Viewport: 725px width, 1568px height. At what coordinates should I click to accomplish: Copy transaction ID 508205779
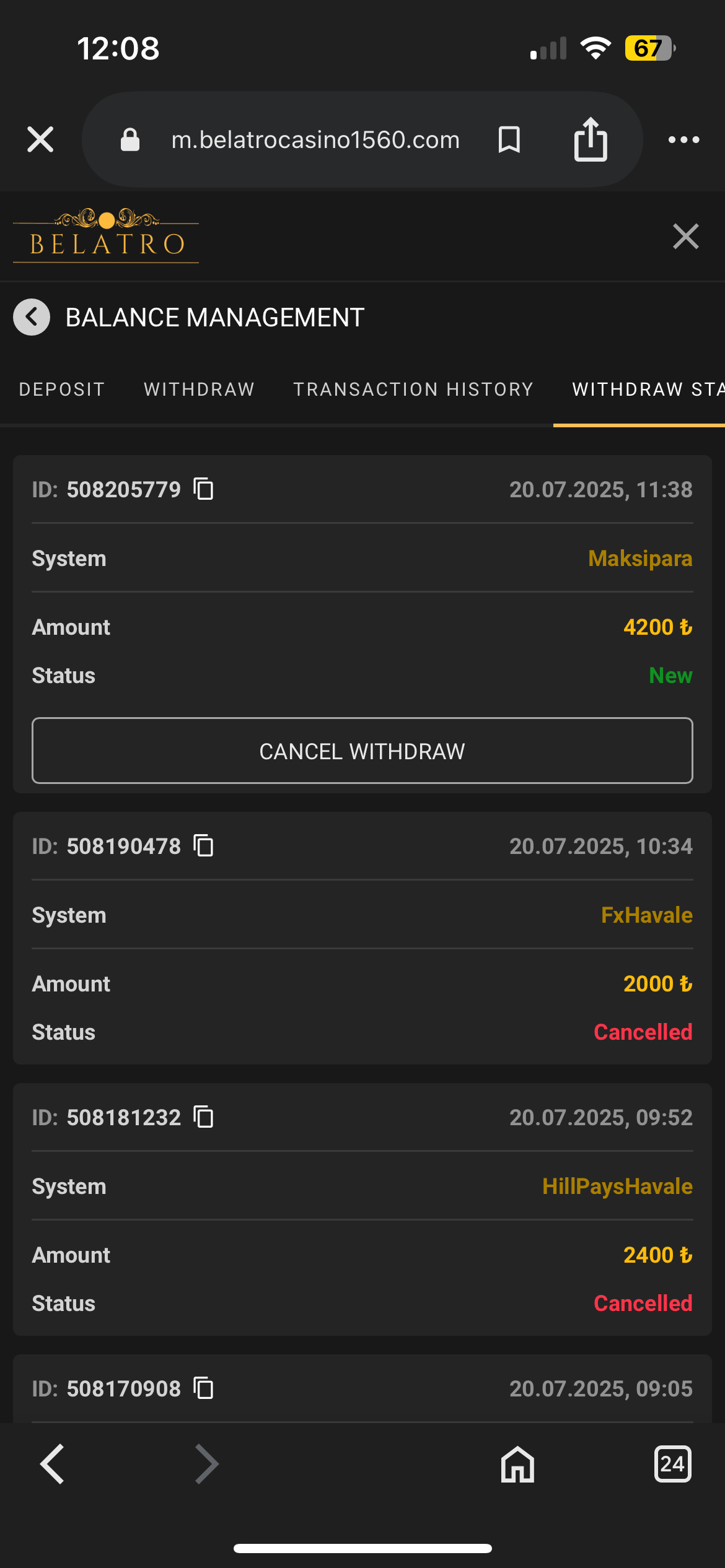tap(203, 489)
